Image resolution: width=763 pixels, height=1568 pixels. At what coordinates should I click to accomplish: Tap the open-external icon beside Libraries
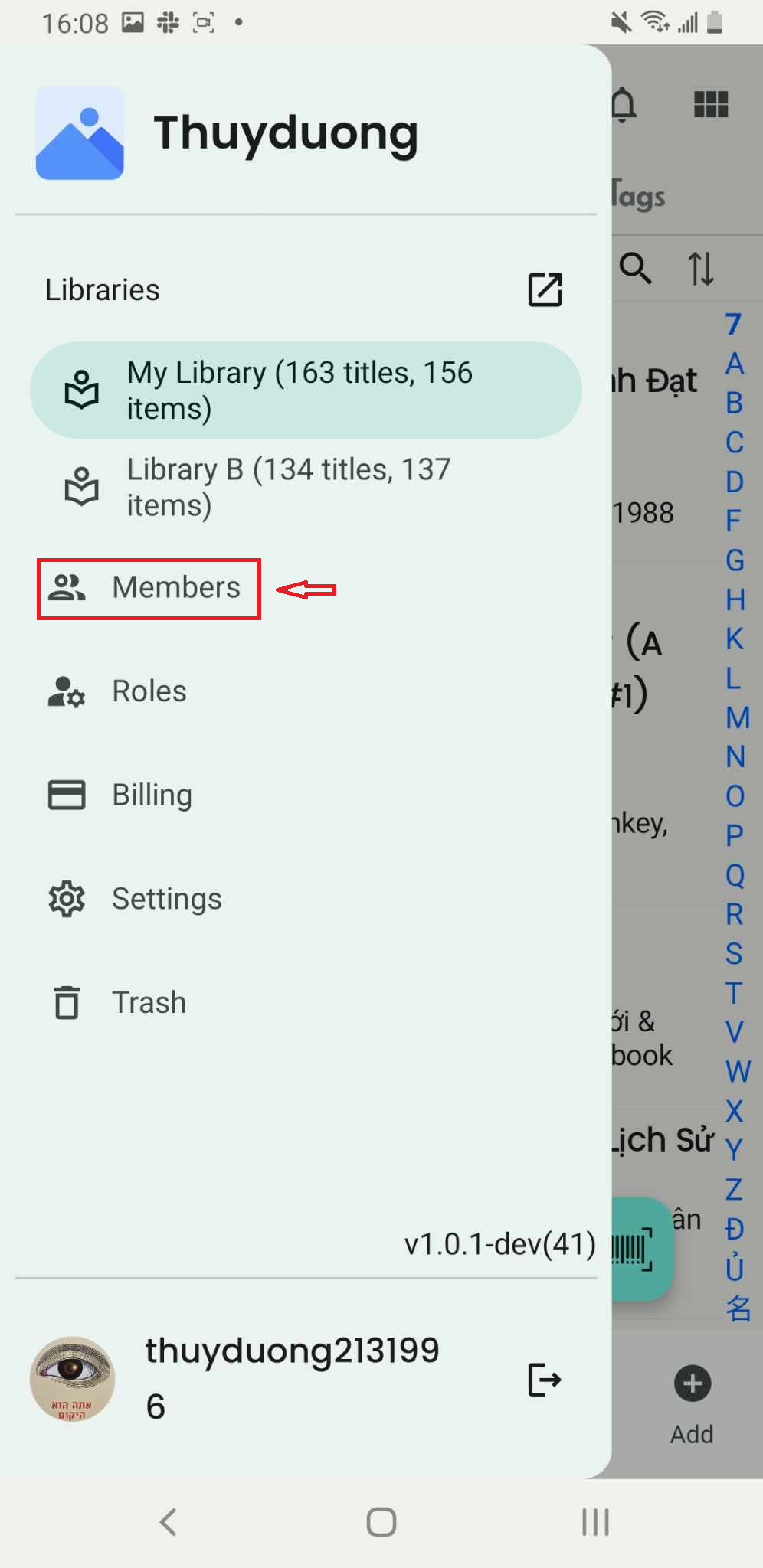pos(545,289)
